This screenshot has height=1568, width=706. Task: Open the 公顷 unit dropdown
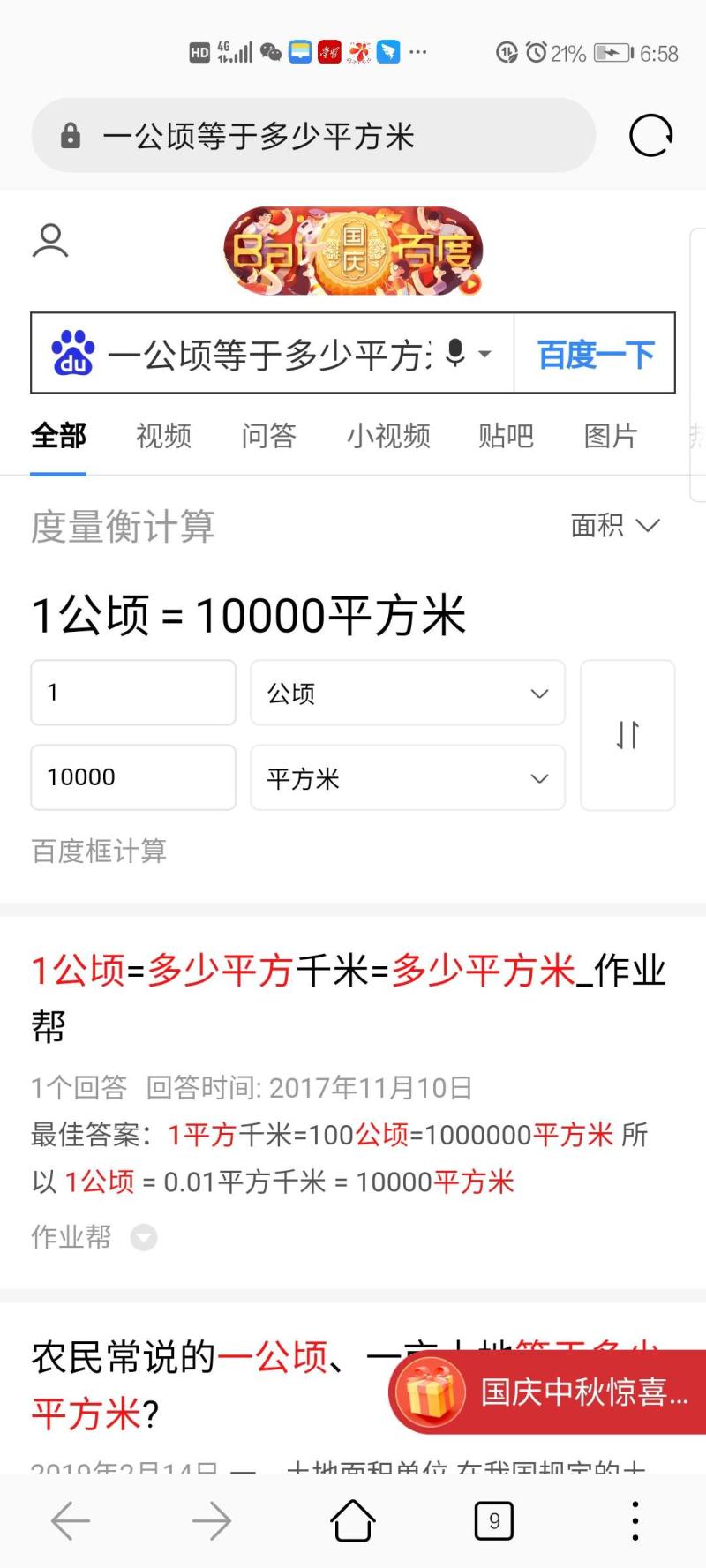(x=408, y=693)
